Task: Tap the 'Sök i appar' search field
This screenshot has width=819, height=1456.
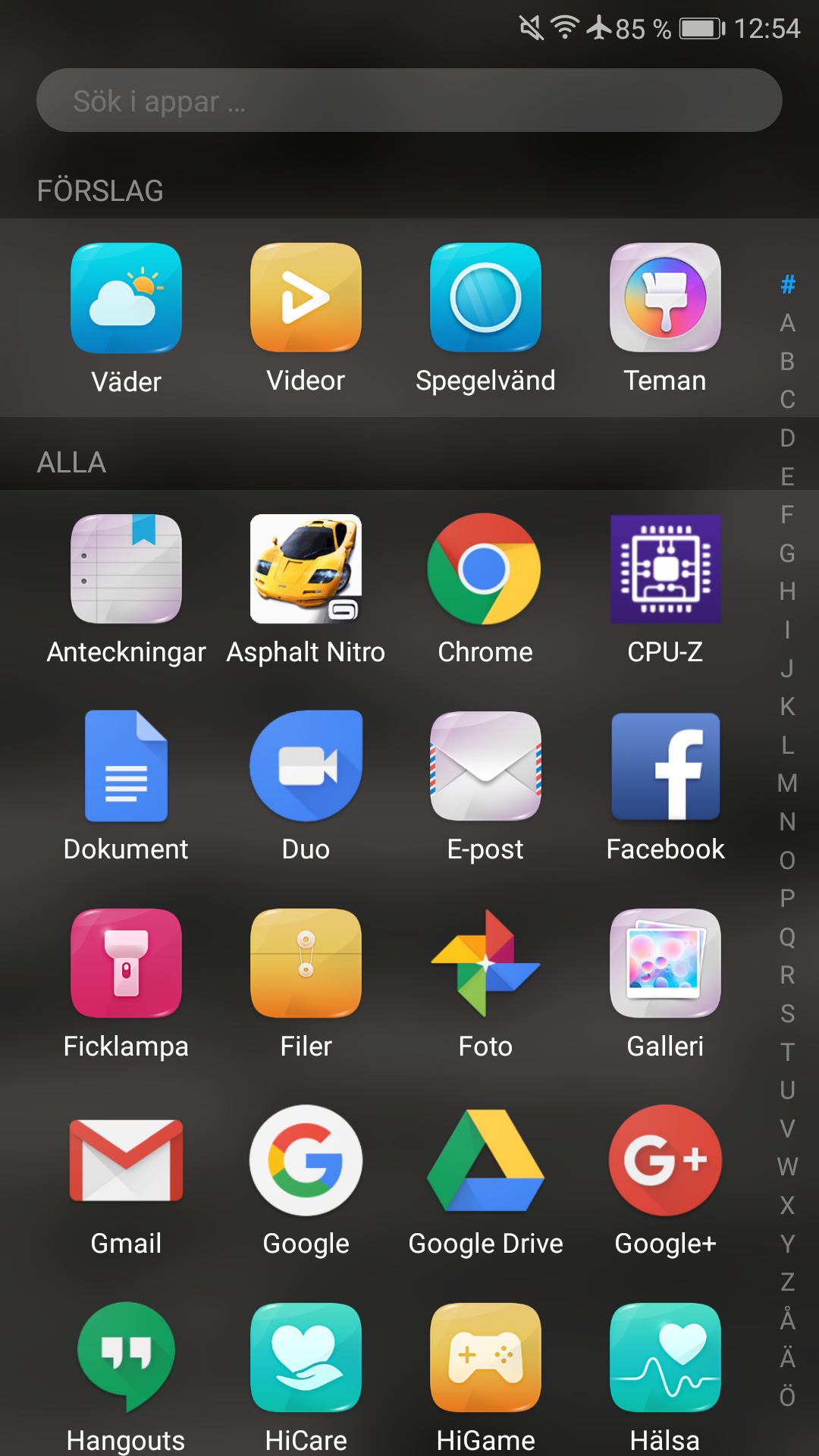Action: tap(409, 100)
